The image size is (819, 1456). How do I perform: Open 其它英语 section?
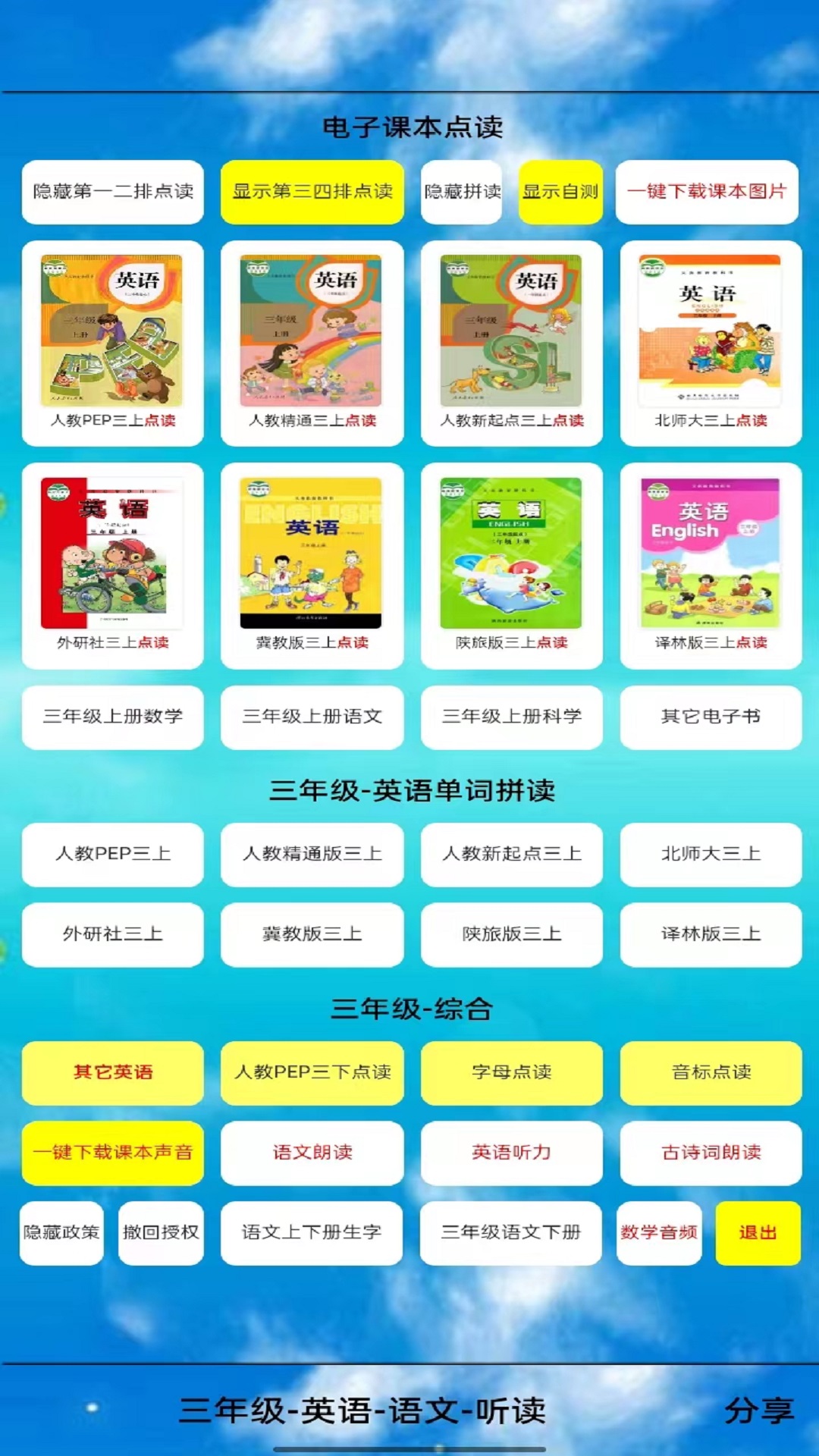[x=113, y=1072]
